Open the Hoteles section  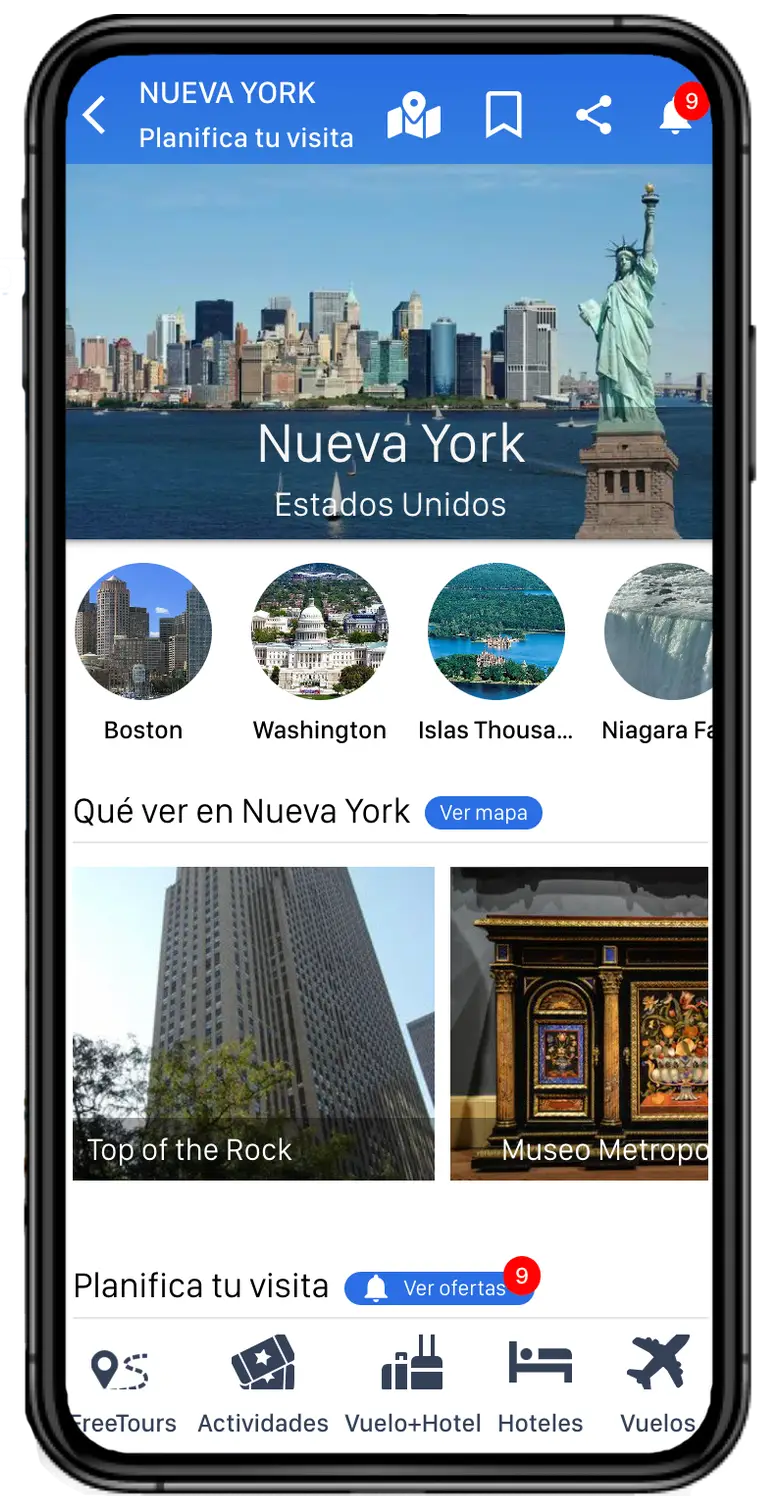click(x=540, y=1386)
